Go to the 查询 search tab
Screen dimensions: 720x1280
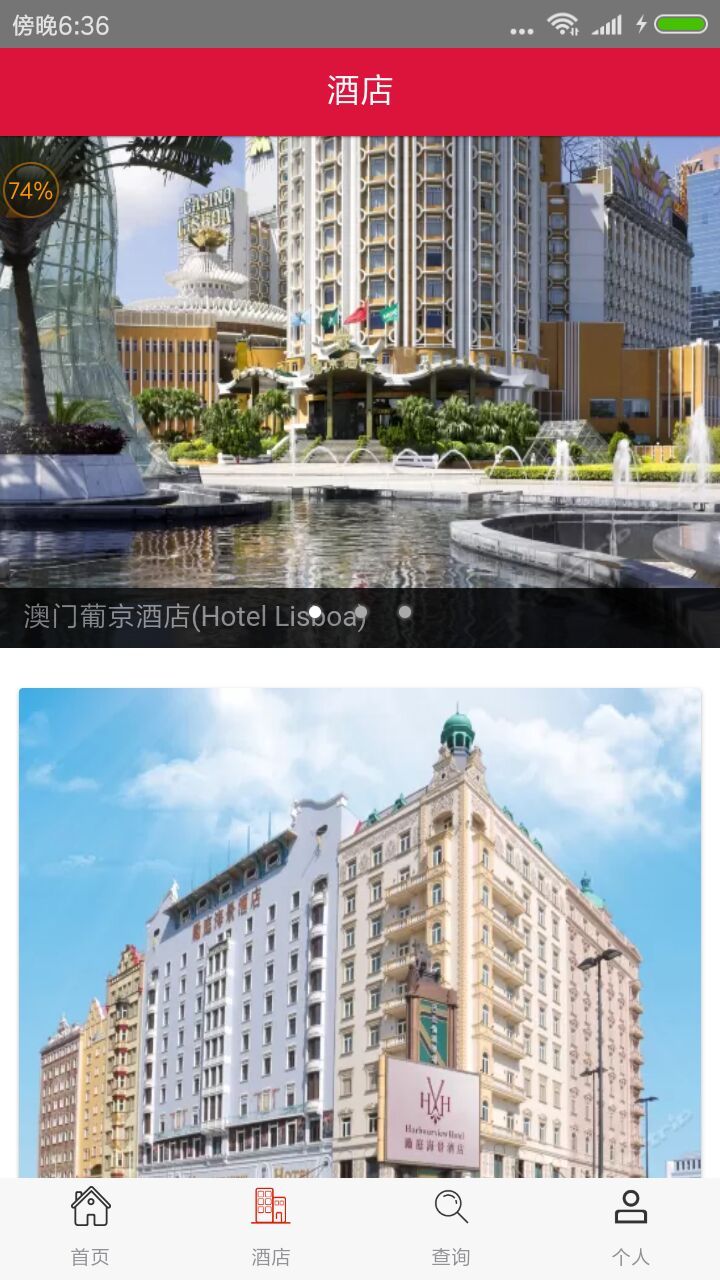point(450,1227)
